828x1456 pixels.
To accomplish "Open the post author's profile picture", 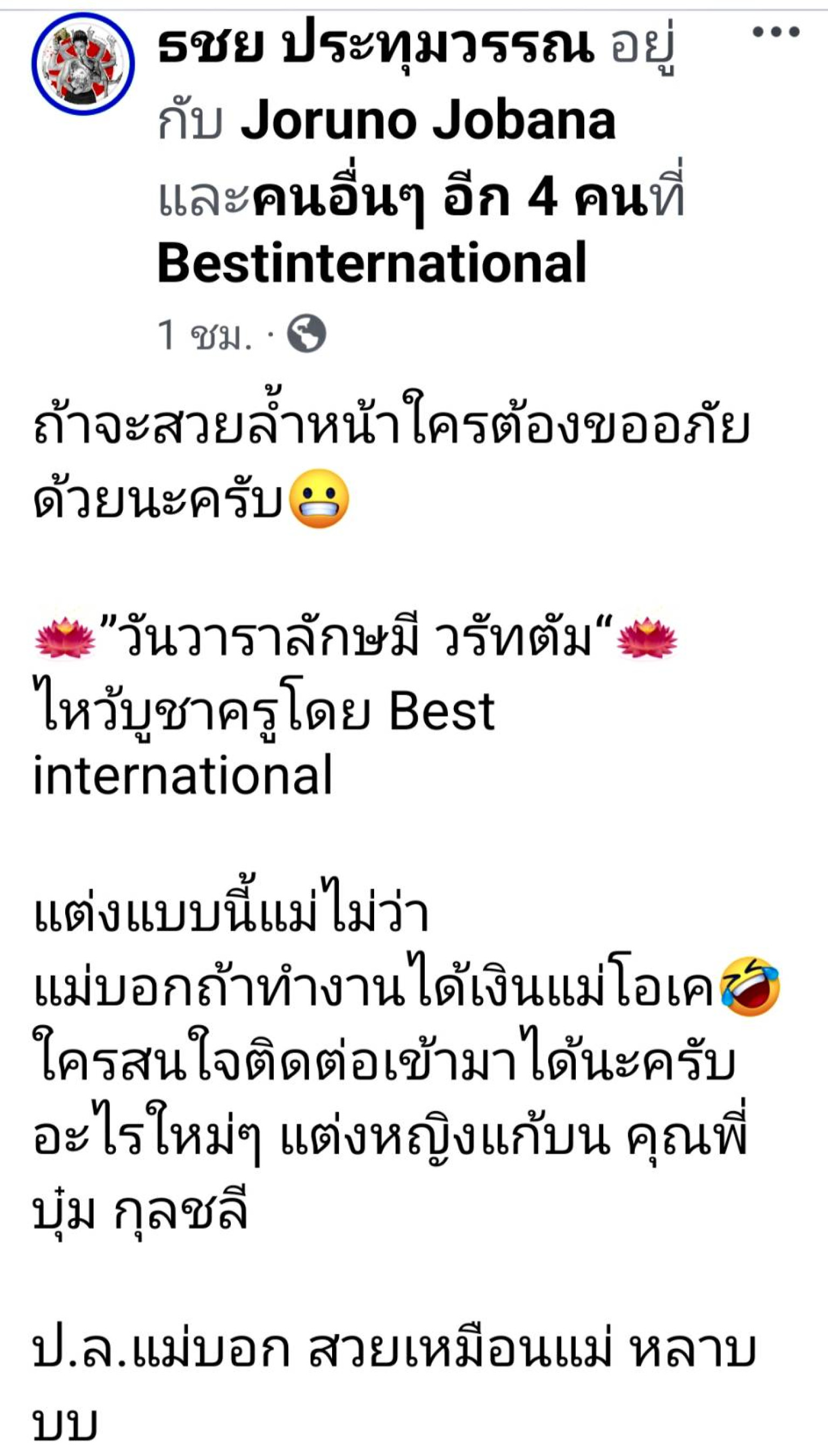I will (x=83, y=64).
